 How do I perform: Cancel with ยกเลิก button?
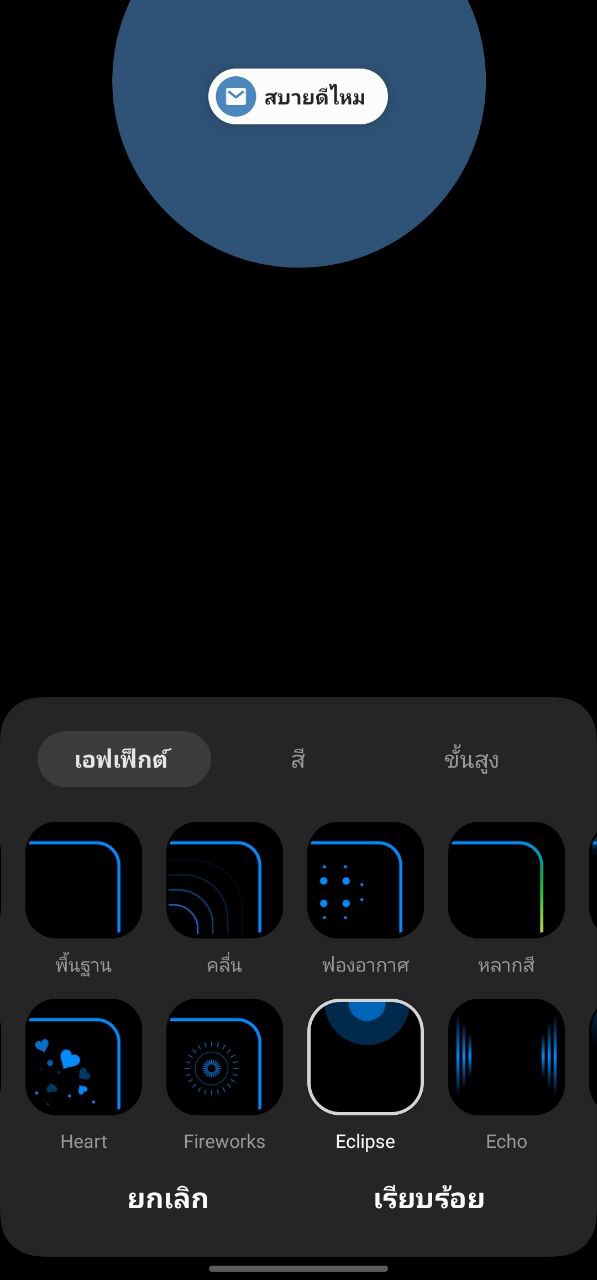168,1199
